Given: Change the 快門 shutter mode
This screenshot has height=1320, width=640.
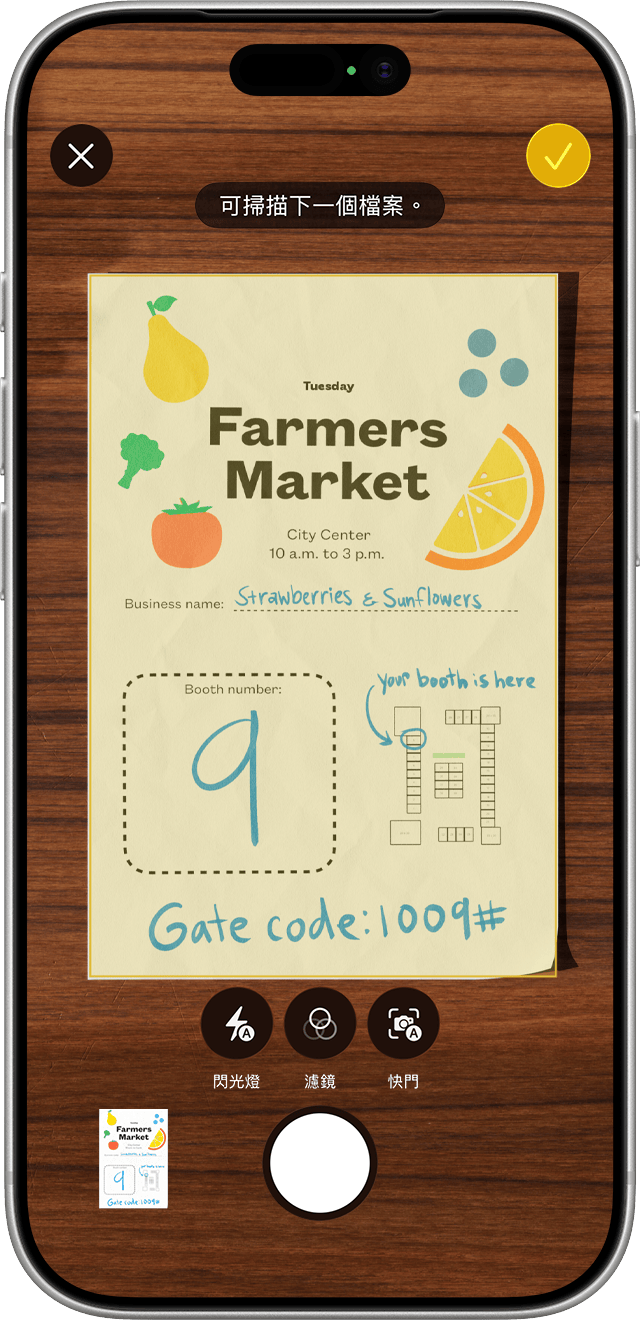Looking at the screenshot, I should click(403, 1024).
